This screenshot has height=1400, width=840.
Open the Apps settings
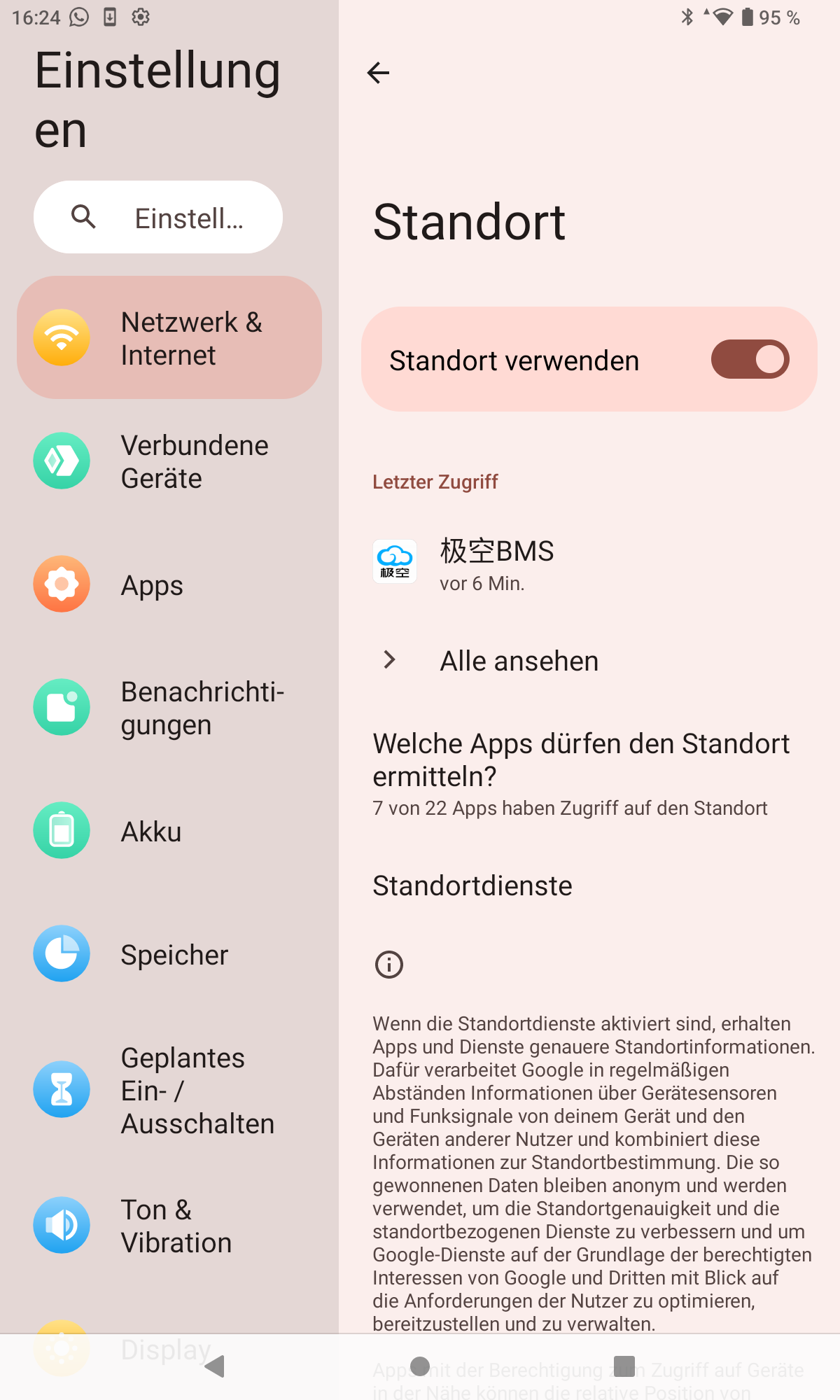pos(169,584)
